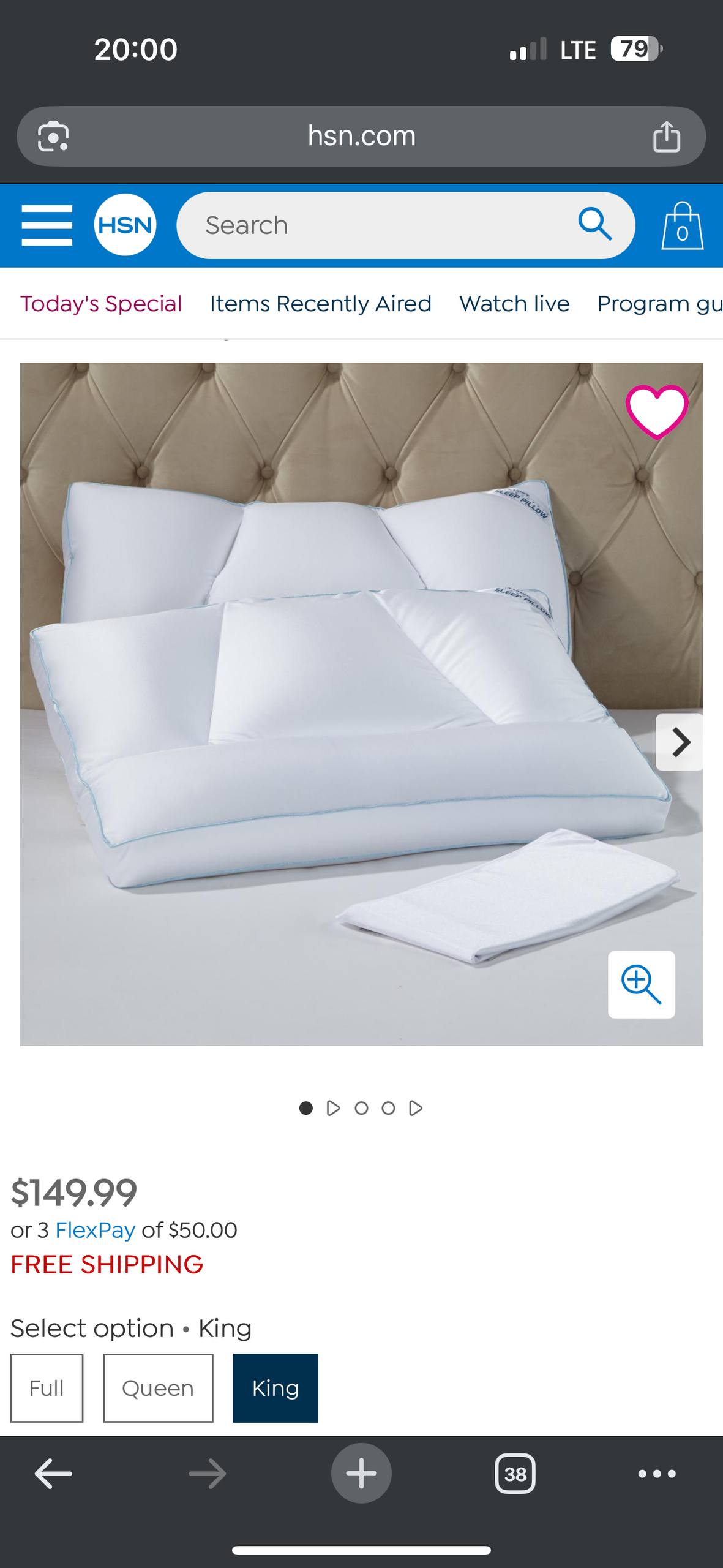Open the browser's three-dot menu
The width and height of the screenshot is (723, 1568).
657,1474
